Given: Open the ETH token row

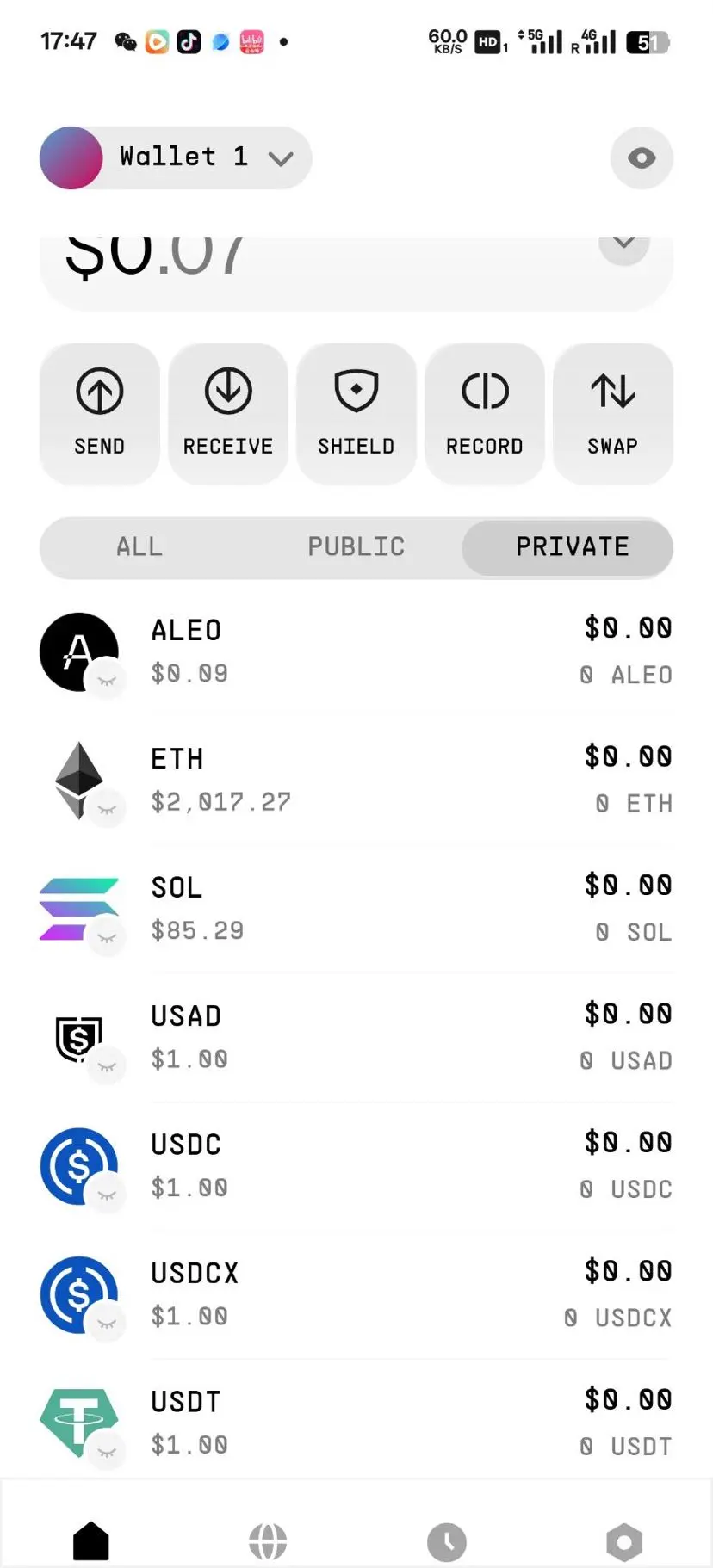Looking at the screenshot, I should tap(356, 780).
